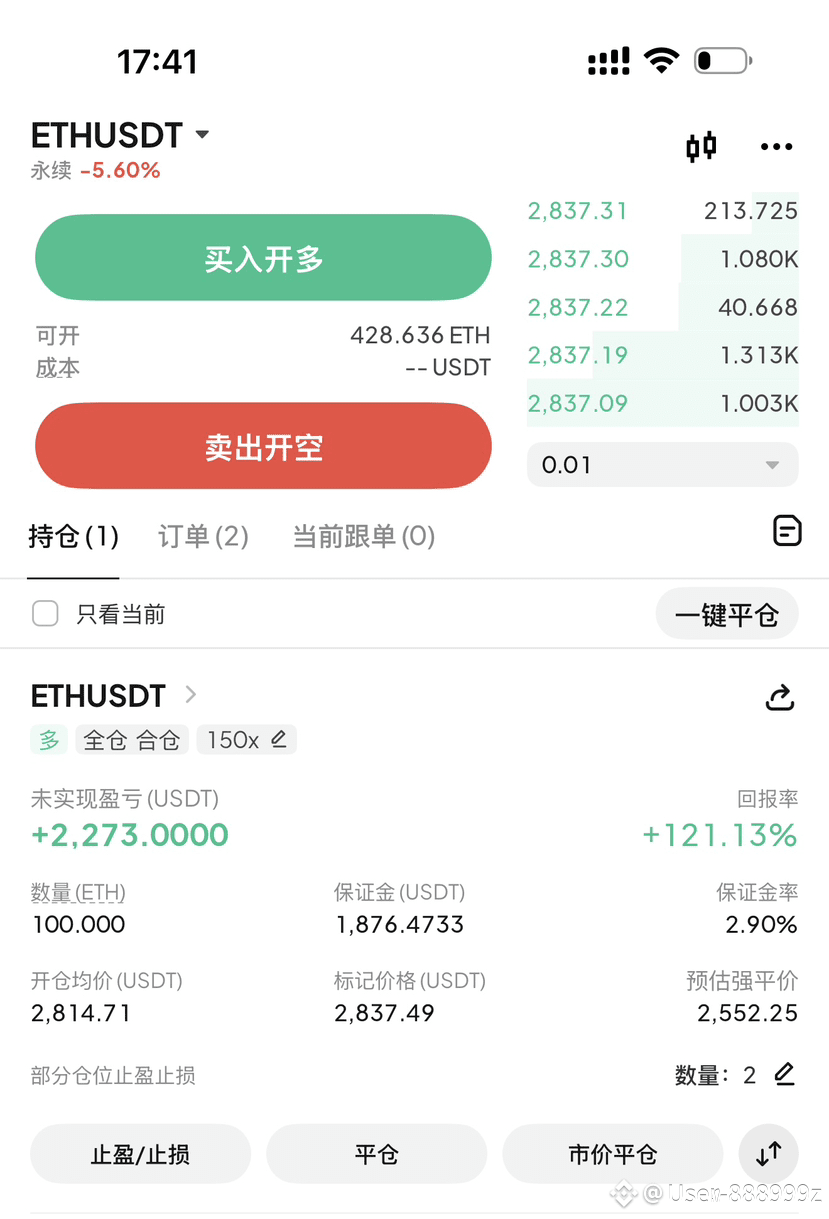Open 止盈/止损 settings for the position
829x1219 pixels.
click(140, 1155)
